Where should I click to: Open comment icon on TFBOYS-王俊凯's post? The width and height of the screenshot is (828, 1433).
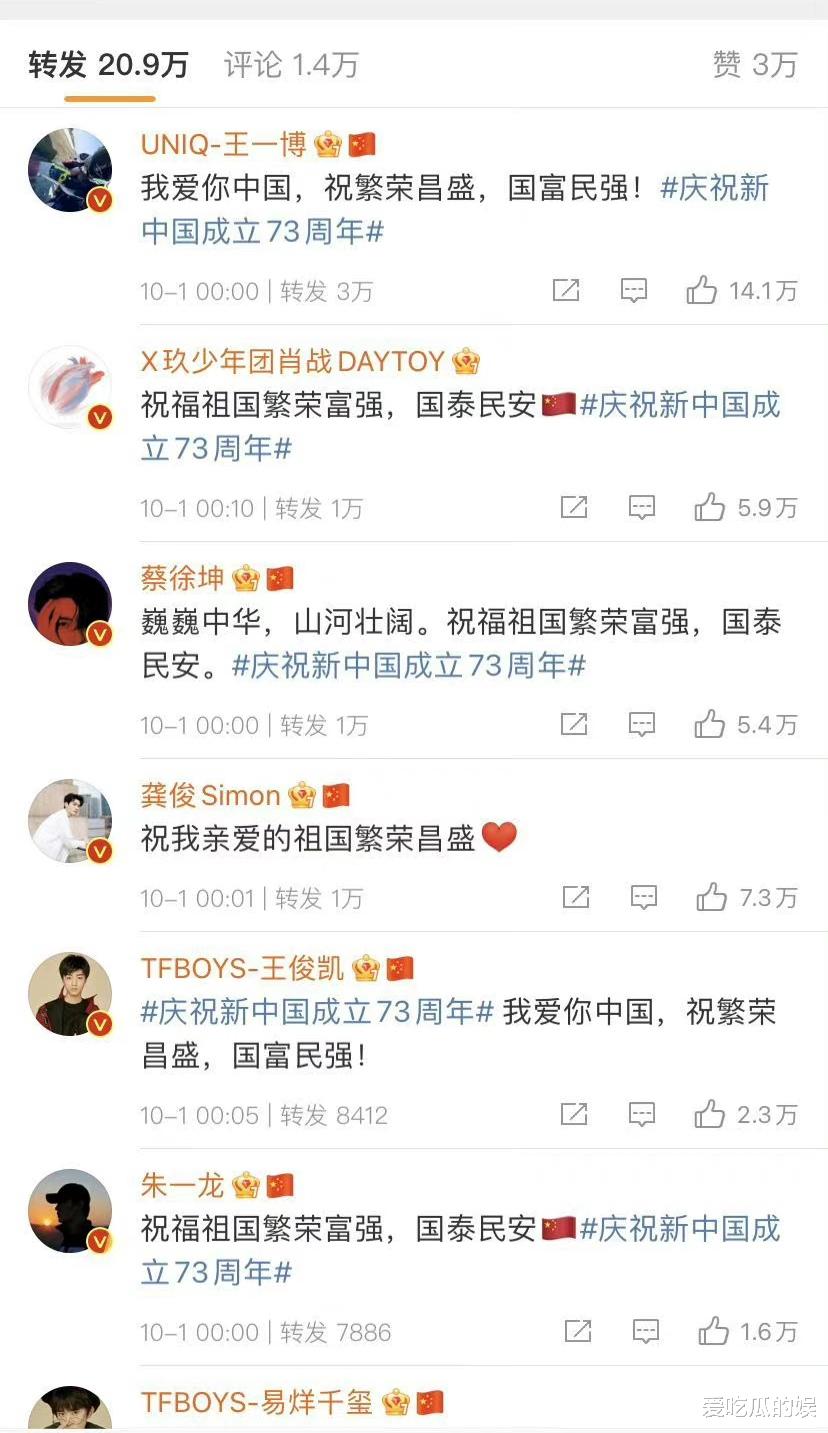point(641,1113)
